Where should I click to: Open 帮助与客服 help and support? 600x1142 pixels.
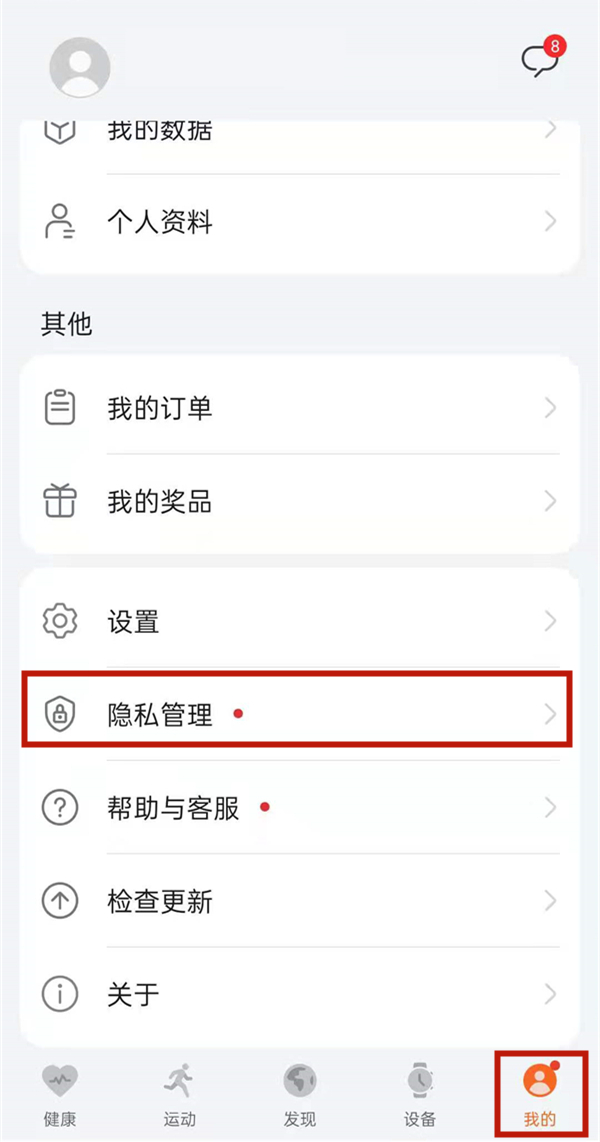pos(300,808)
